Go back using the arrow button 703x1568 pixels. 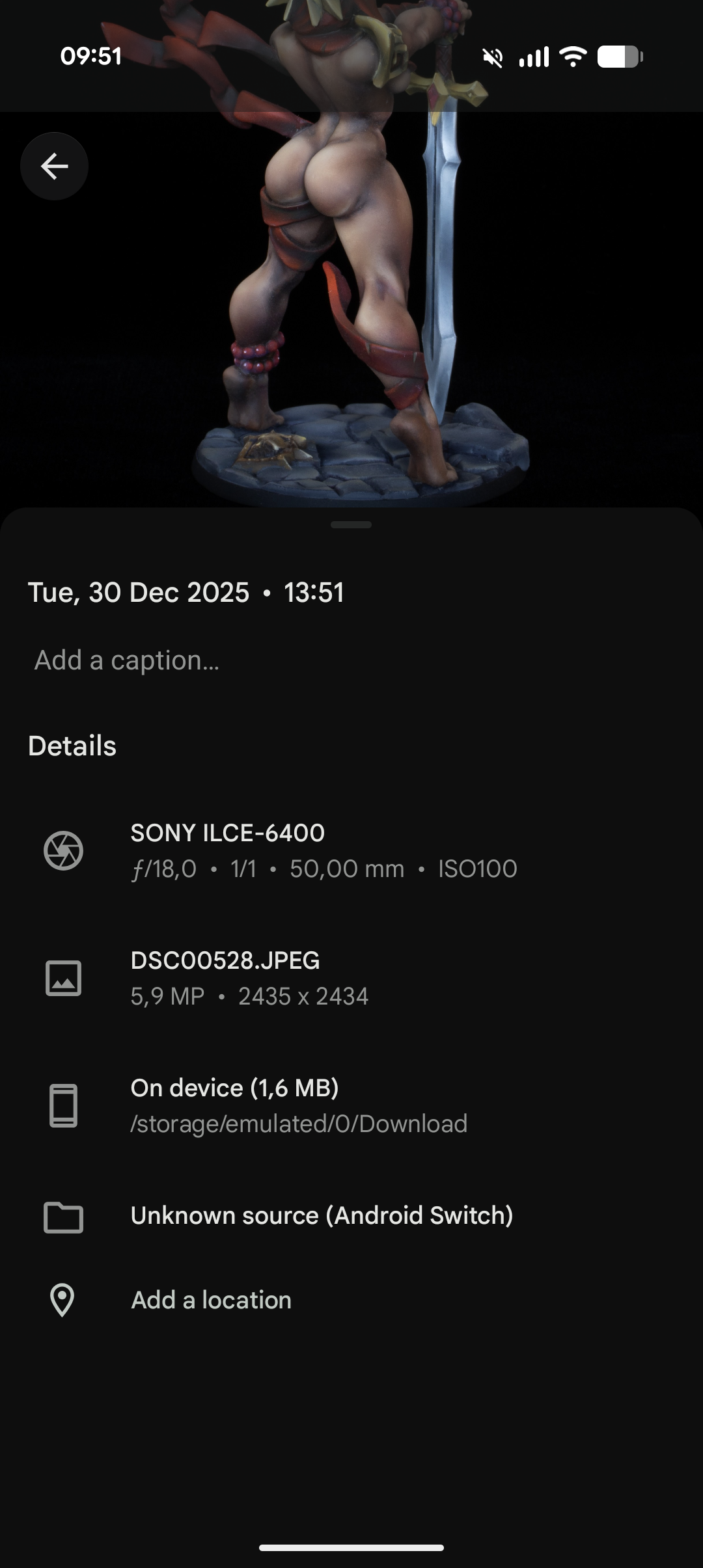coord(55,167)
